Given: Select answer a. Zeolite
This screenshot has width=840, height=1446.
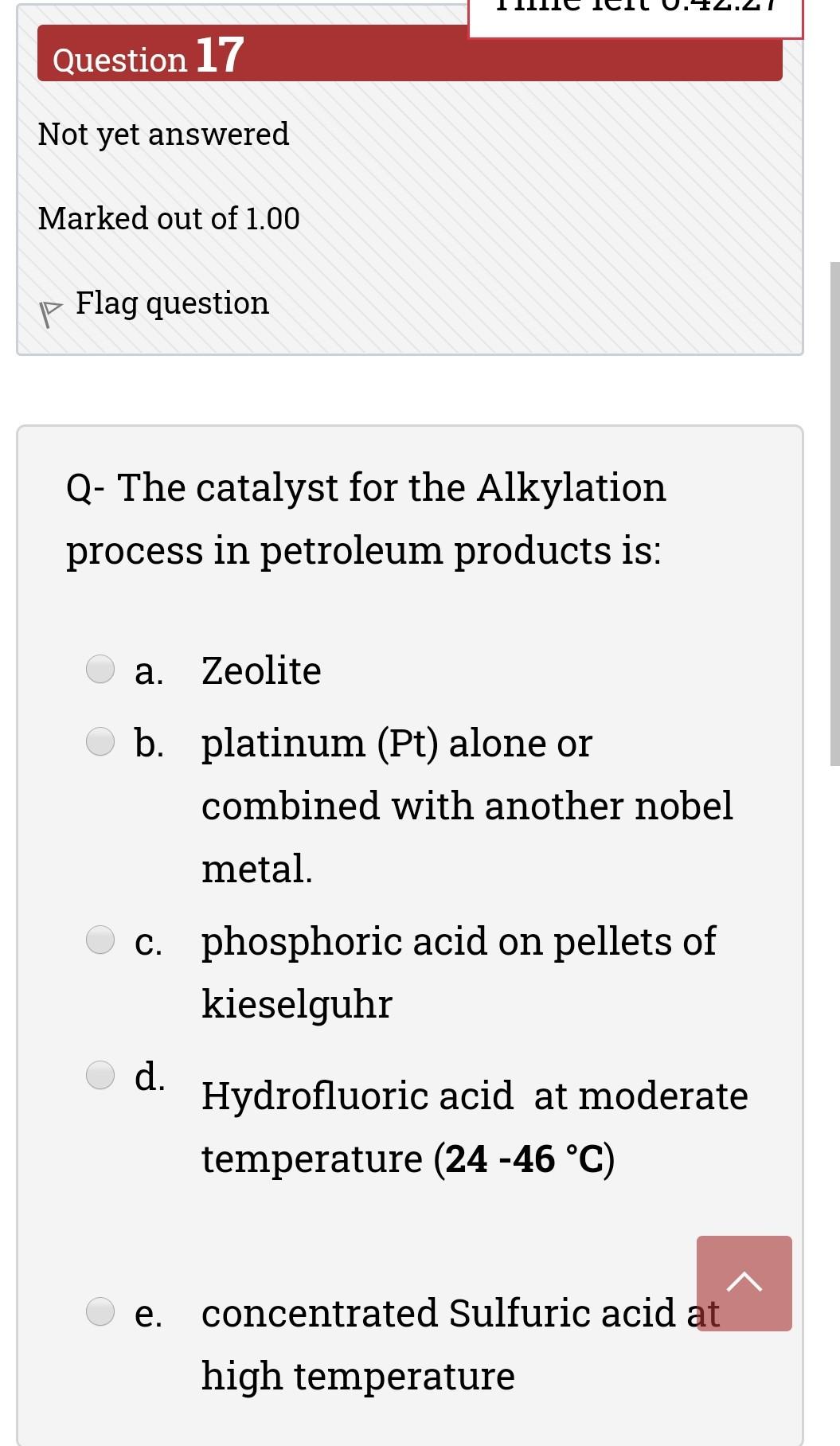Looking at the screenshot, I should 100,669.
